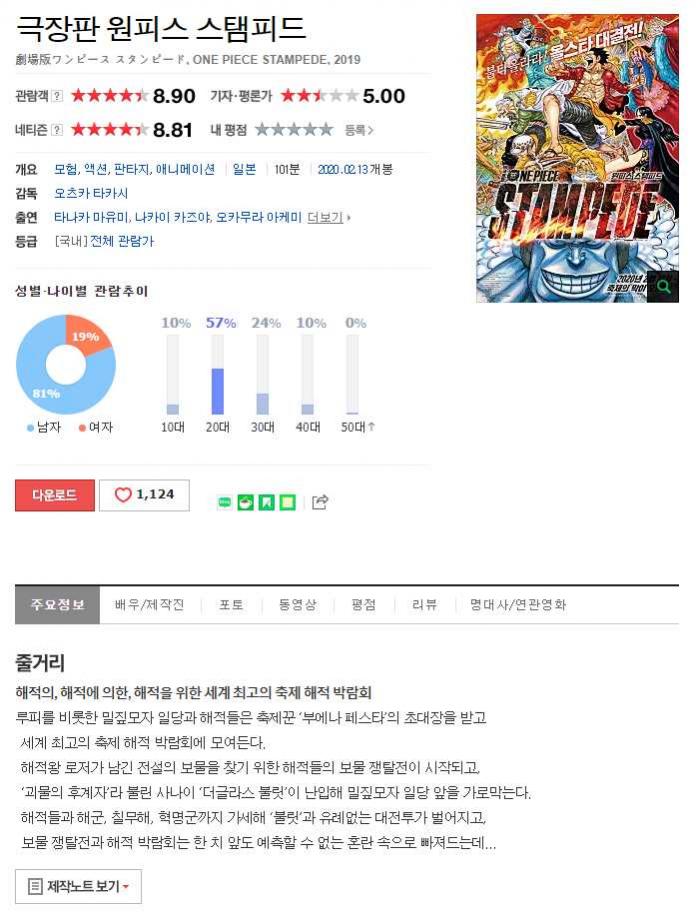The height and width of the screenshot is (916, 700).
Task: Open the help icon next to 네티즌
Action: point(57,130)
